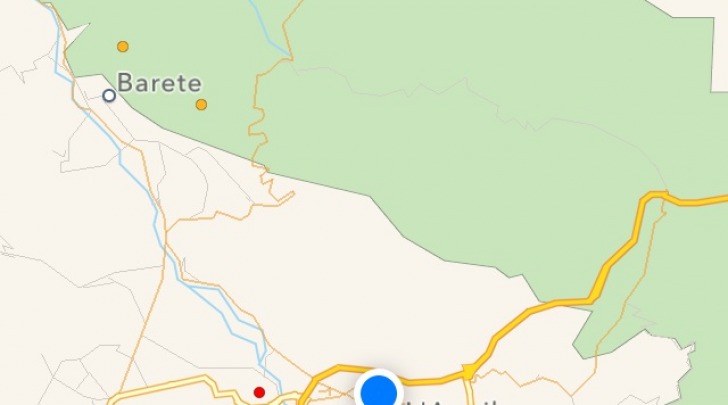Tap the blue current location dot
This screenshot has width=728, height=405.
[x=379, y=392]
